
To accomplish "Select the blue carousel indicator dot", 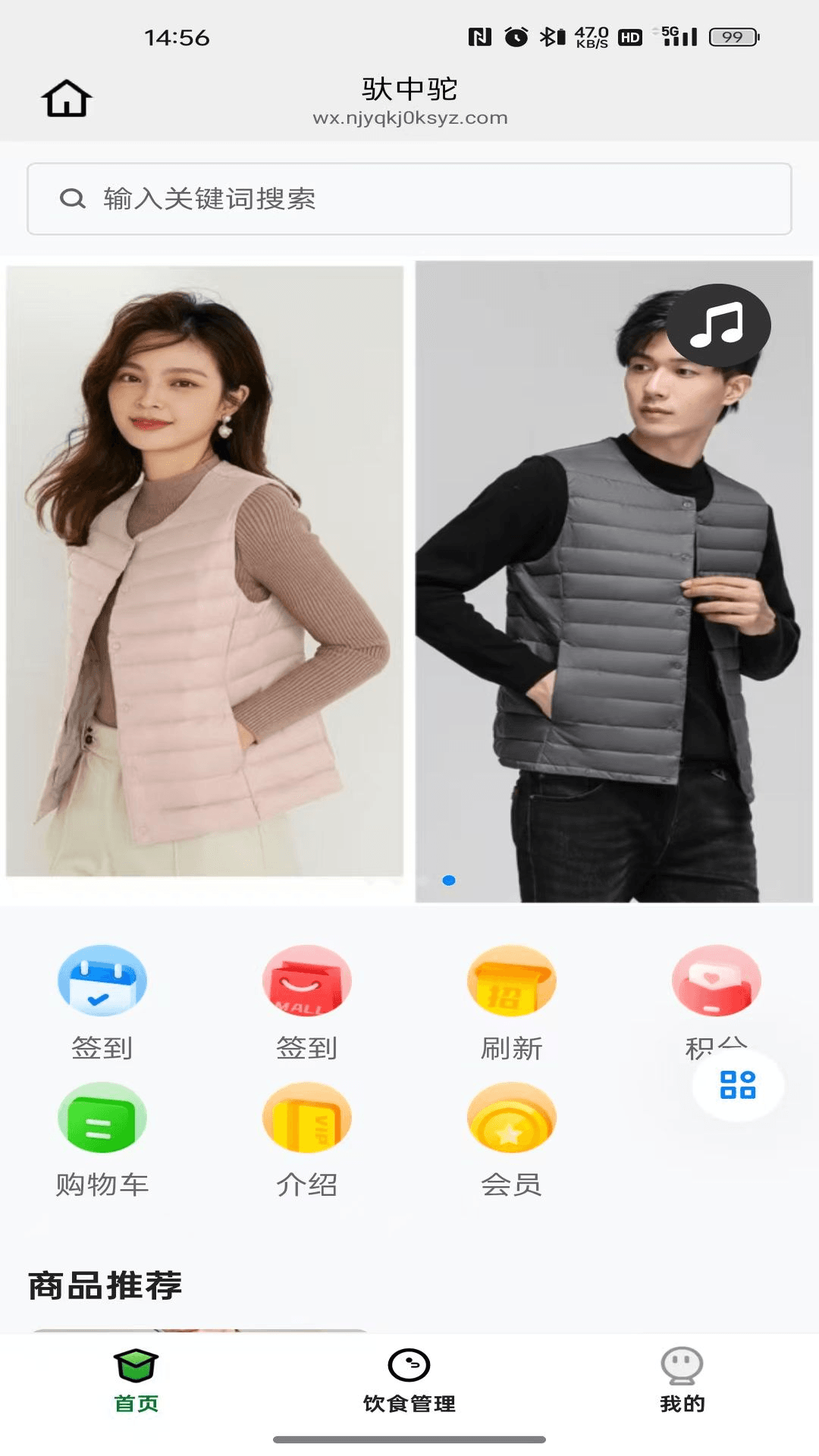I will tap(449, 880).
